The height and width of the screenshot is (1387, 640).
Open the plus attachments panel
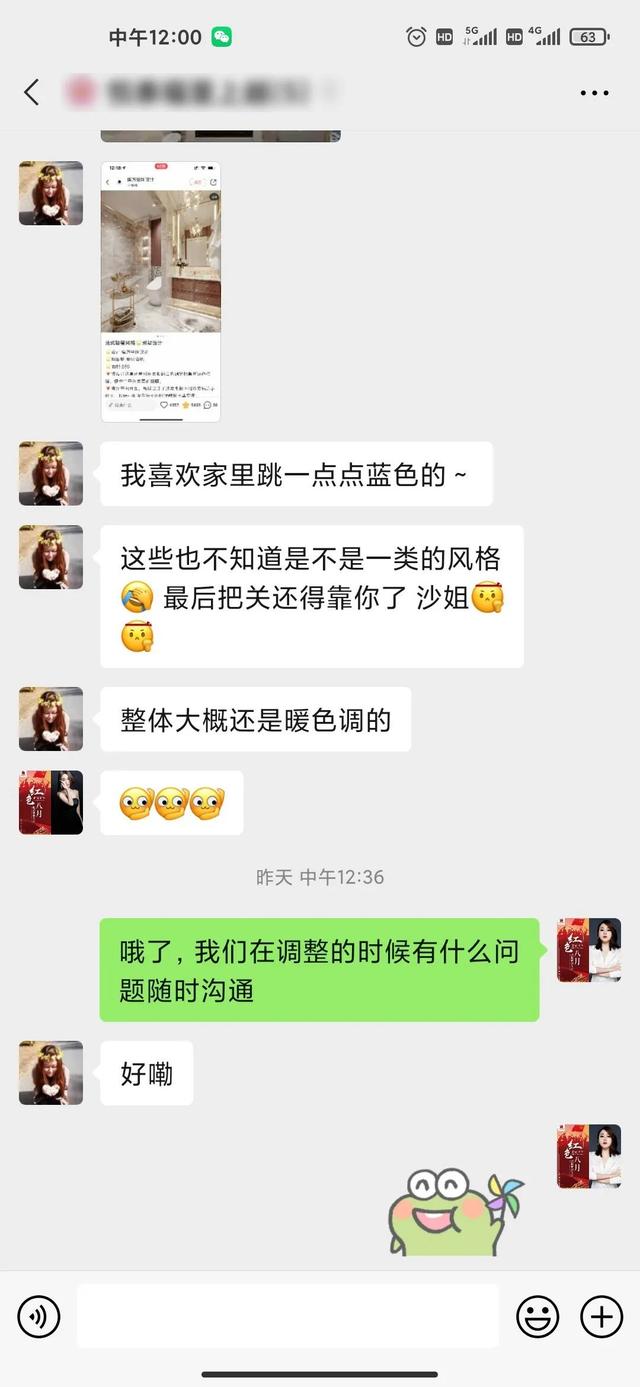(601, 1317)
